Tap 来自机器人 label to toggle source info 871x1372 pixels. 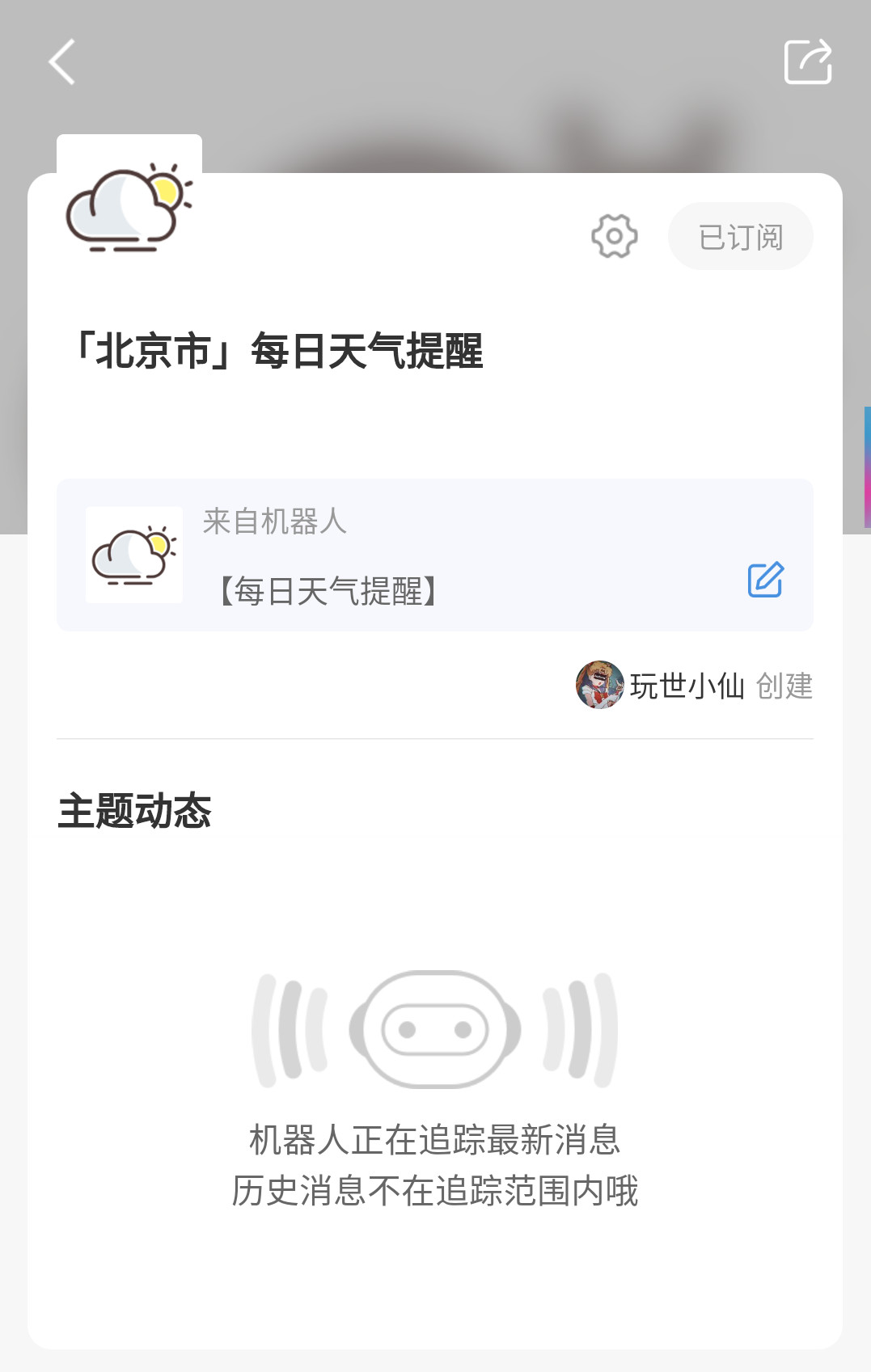click(x=275, y=521)
